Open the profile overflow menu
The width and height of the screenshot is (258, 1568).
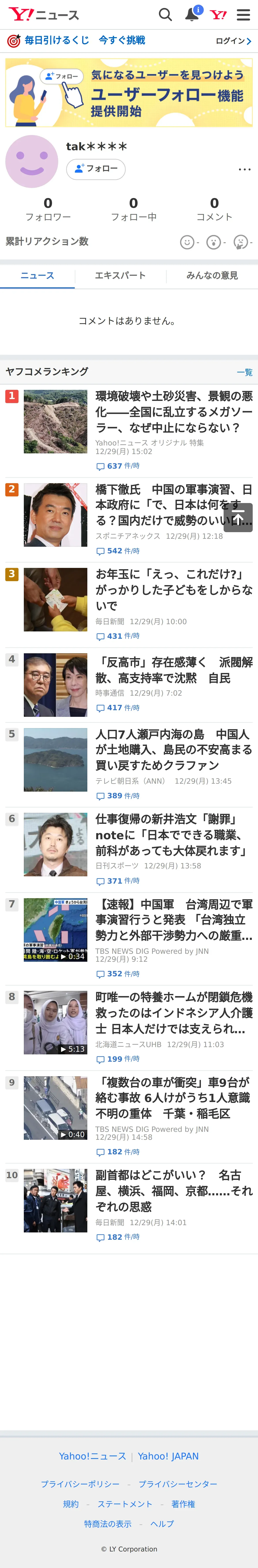tap(245, 169)
